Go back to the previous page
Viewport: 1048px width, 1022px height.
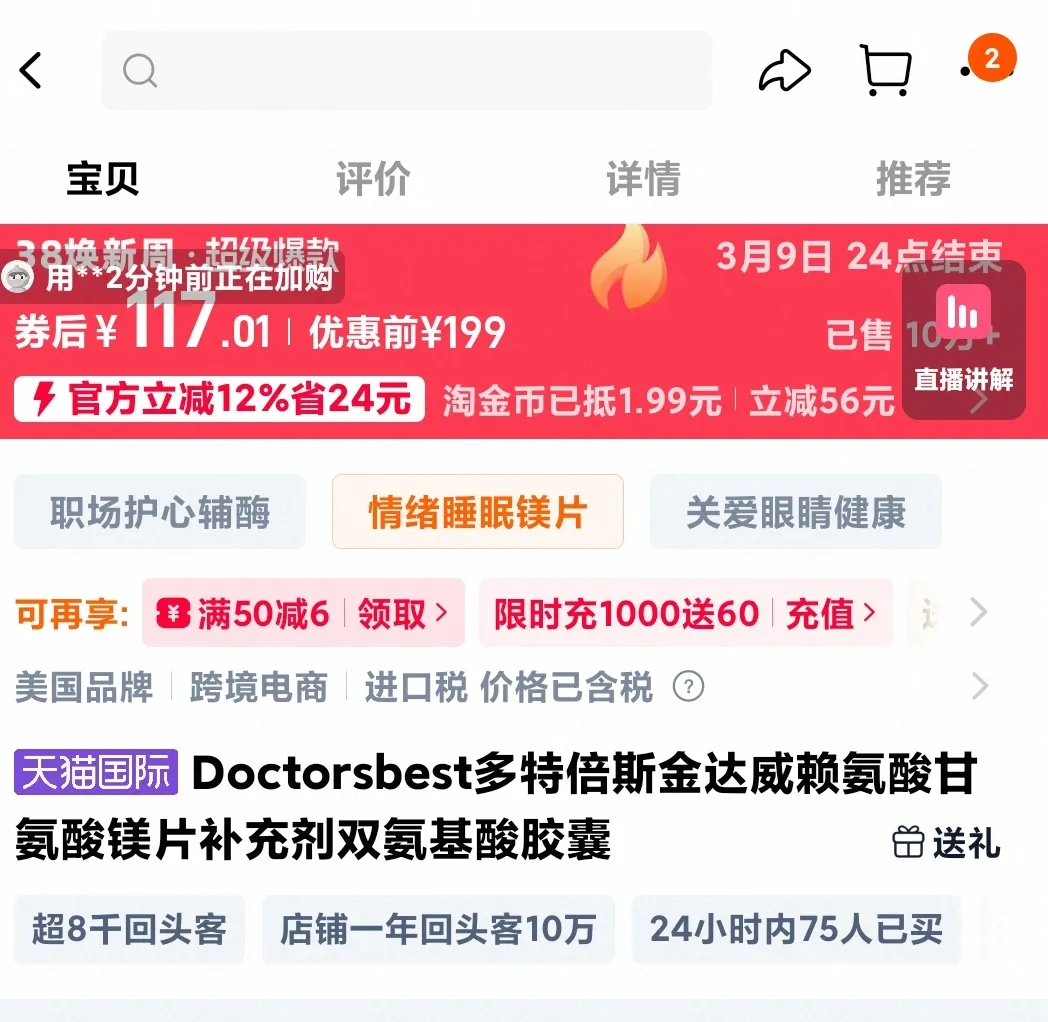pyautogui.click(x=32, y=71)
